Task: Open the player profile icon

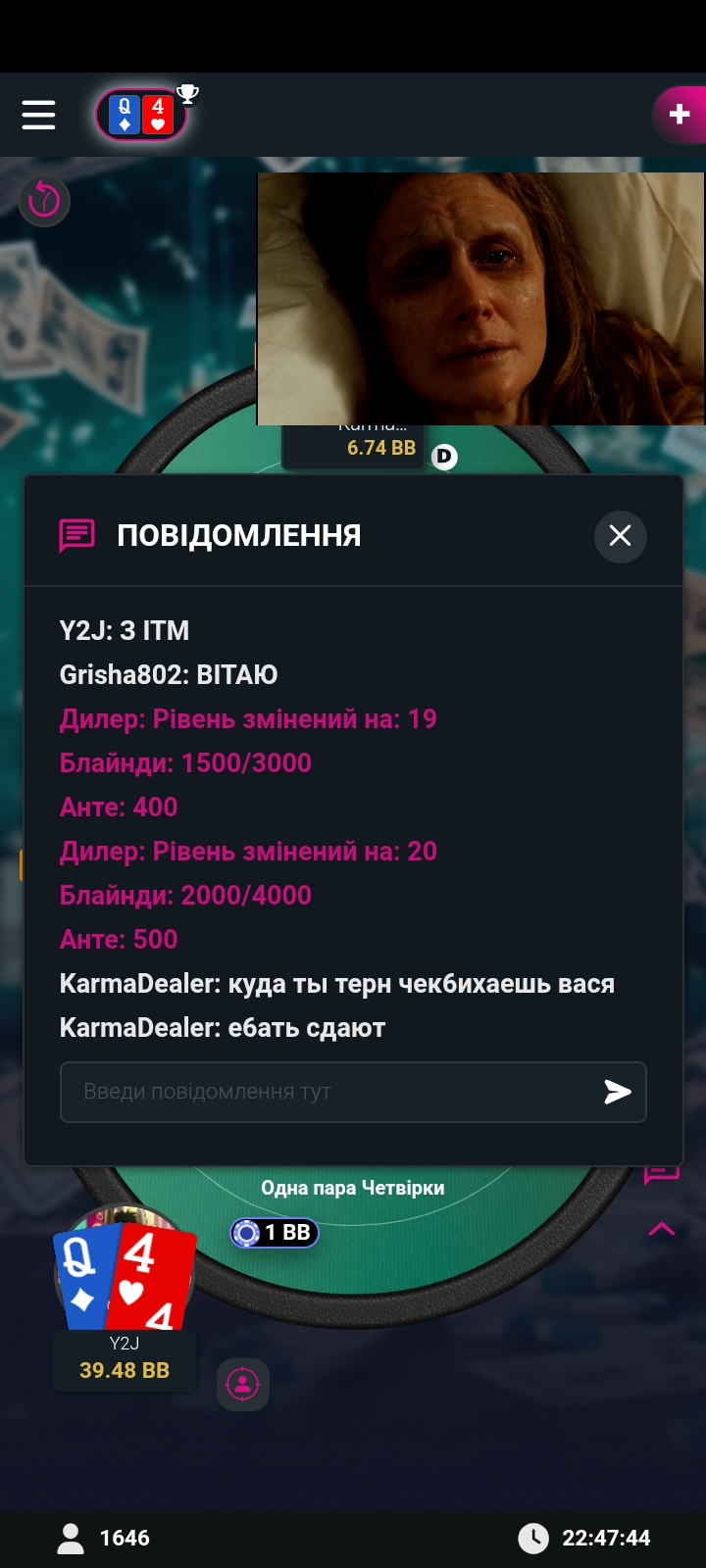Action: [243, 1384]
